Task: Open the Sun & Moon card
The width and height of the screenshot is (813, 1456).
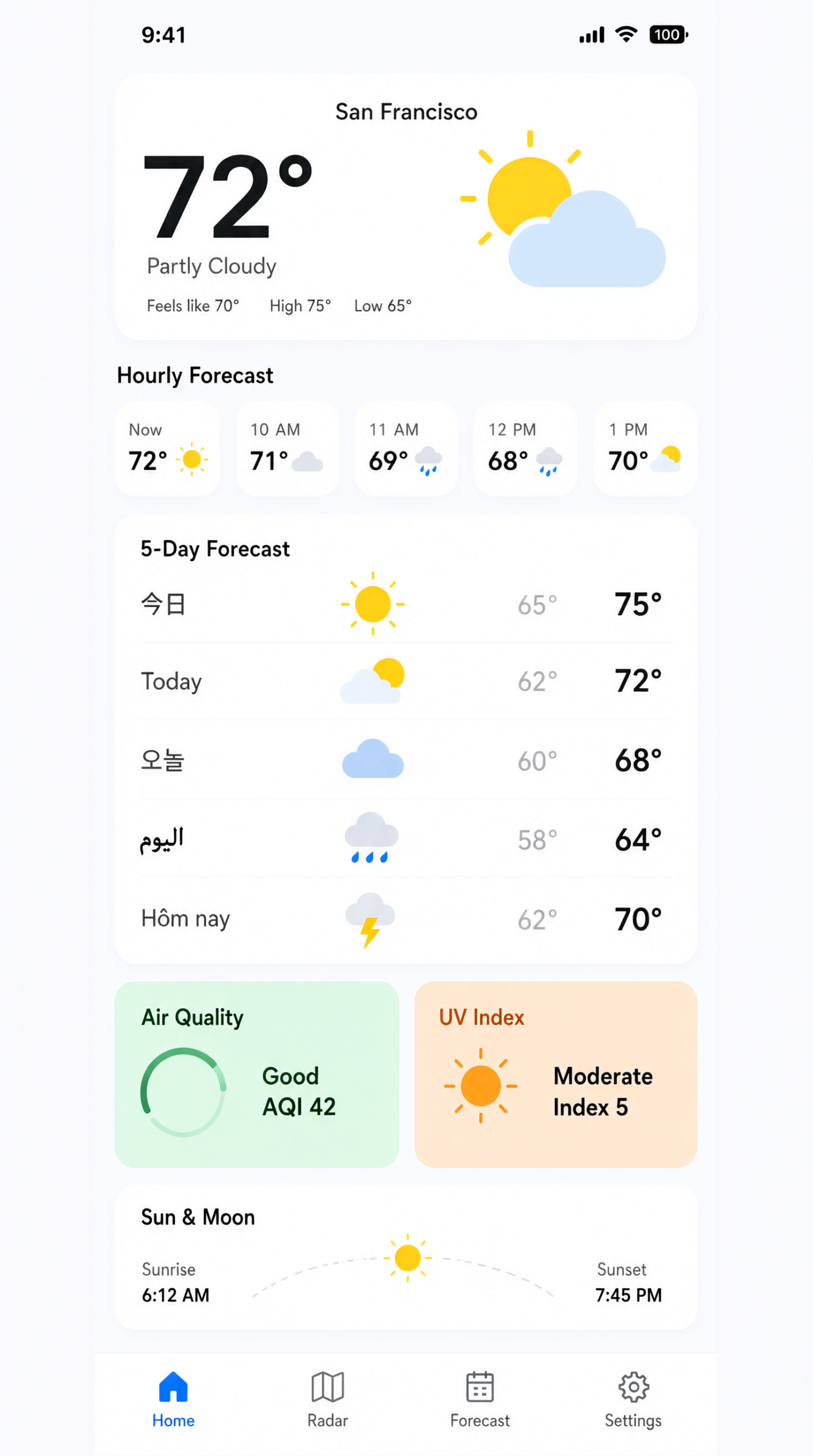Action: [x=406, y=1257]
